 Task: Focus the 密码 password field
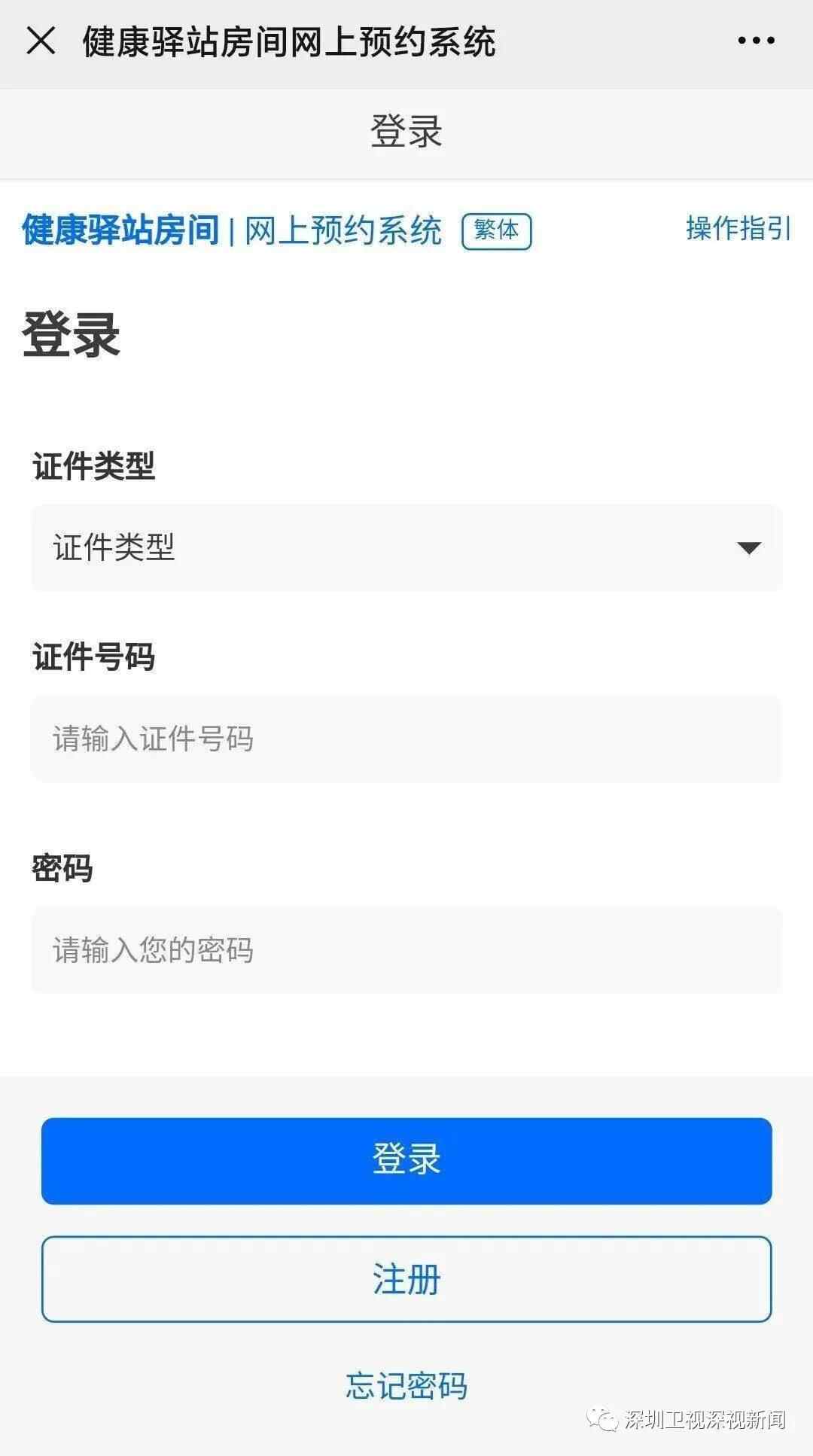click(x=406, y=950)
